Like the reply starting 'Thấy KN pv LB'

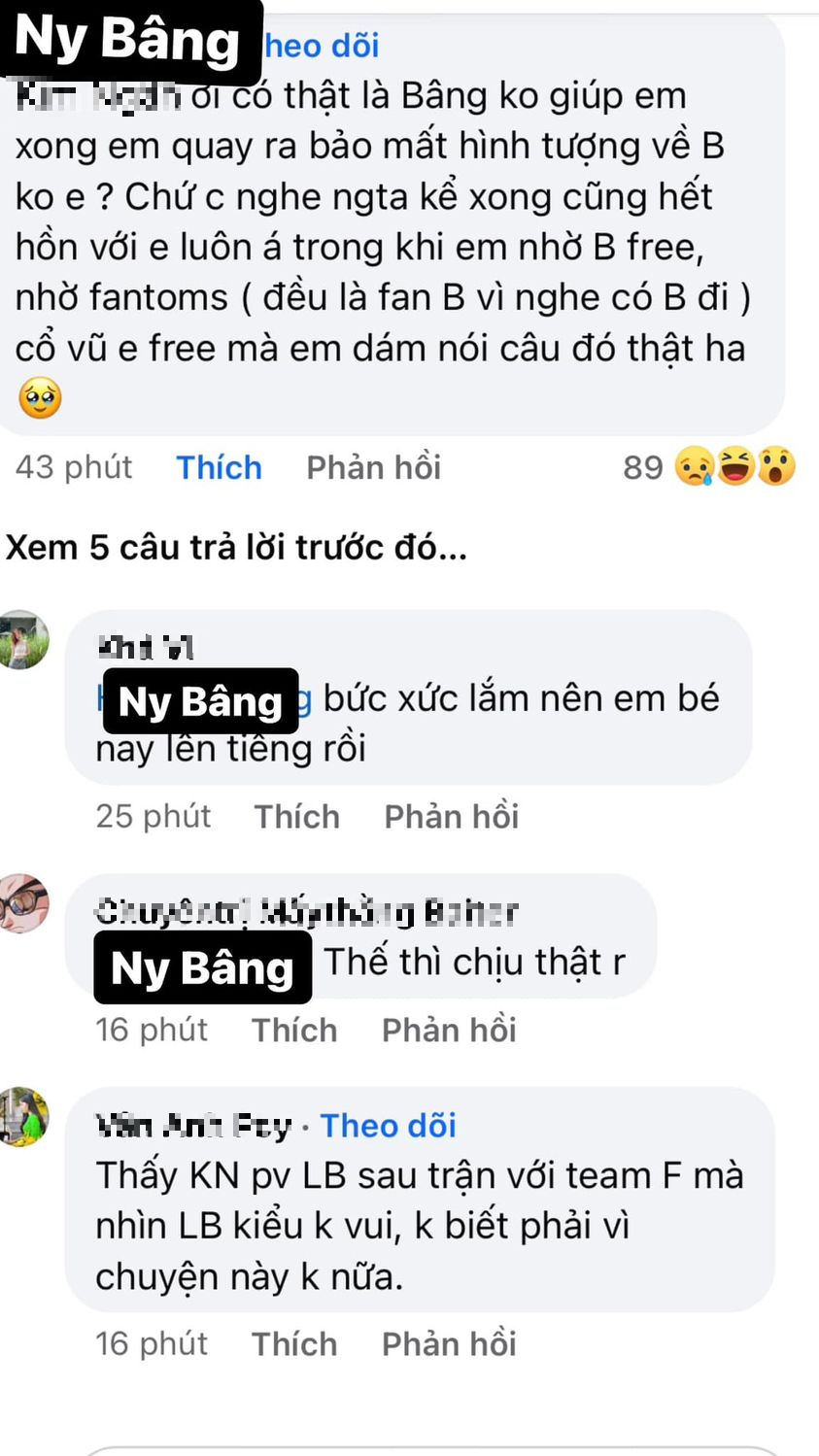[294, 1343]
